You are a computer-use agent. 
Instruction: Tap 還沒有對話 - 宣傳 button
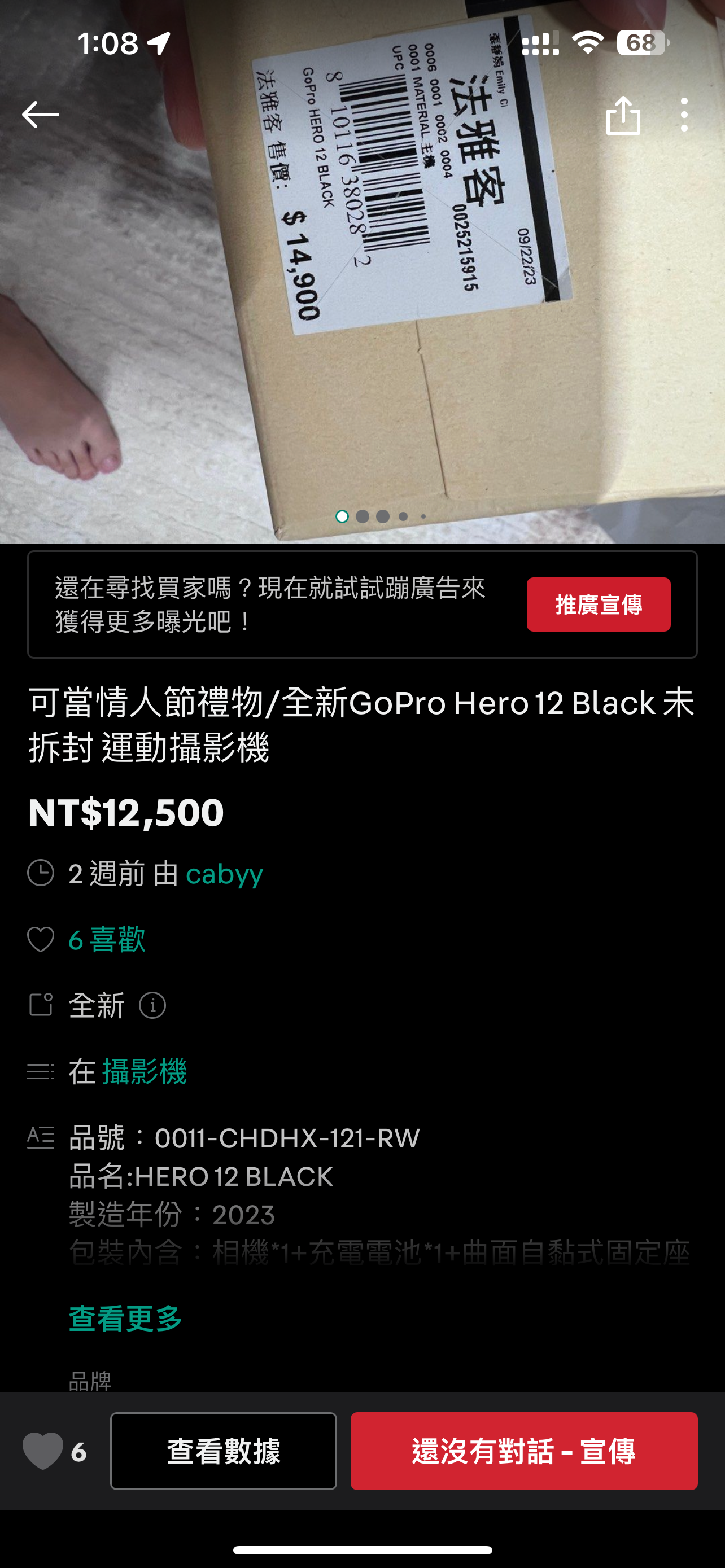(x=523, y=1451)
